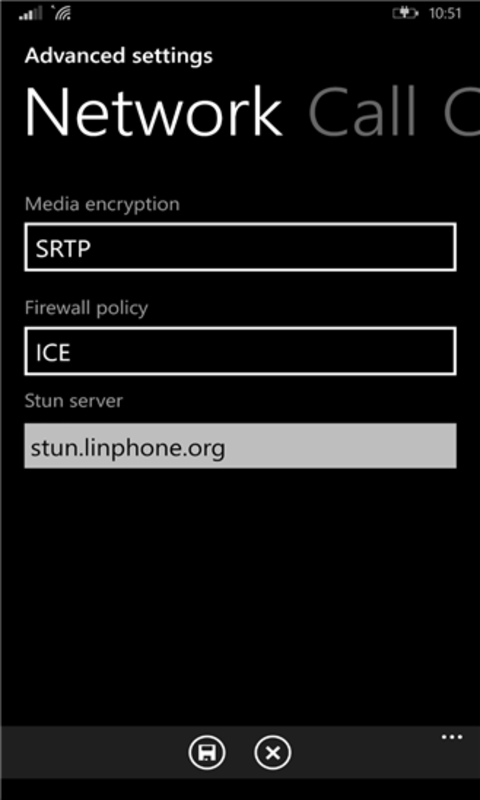
Task: Cancel changes with the X icon
Action: coord(272,753)
